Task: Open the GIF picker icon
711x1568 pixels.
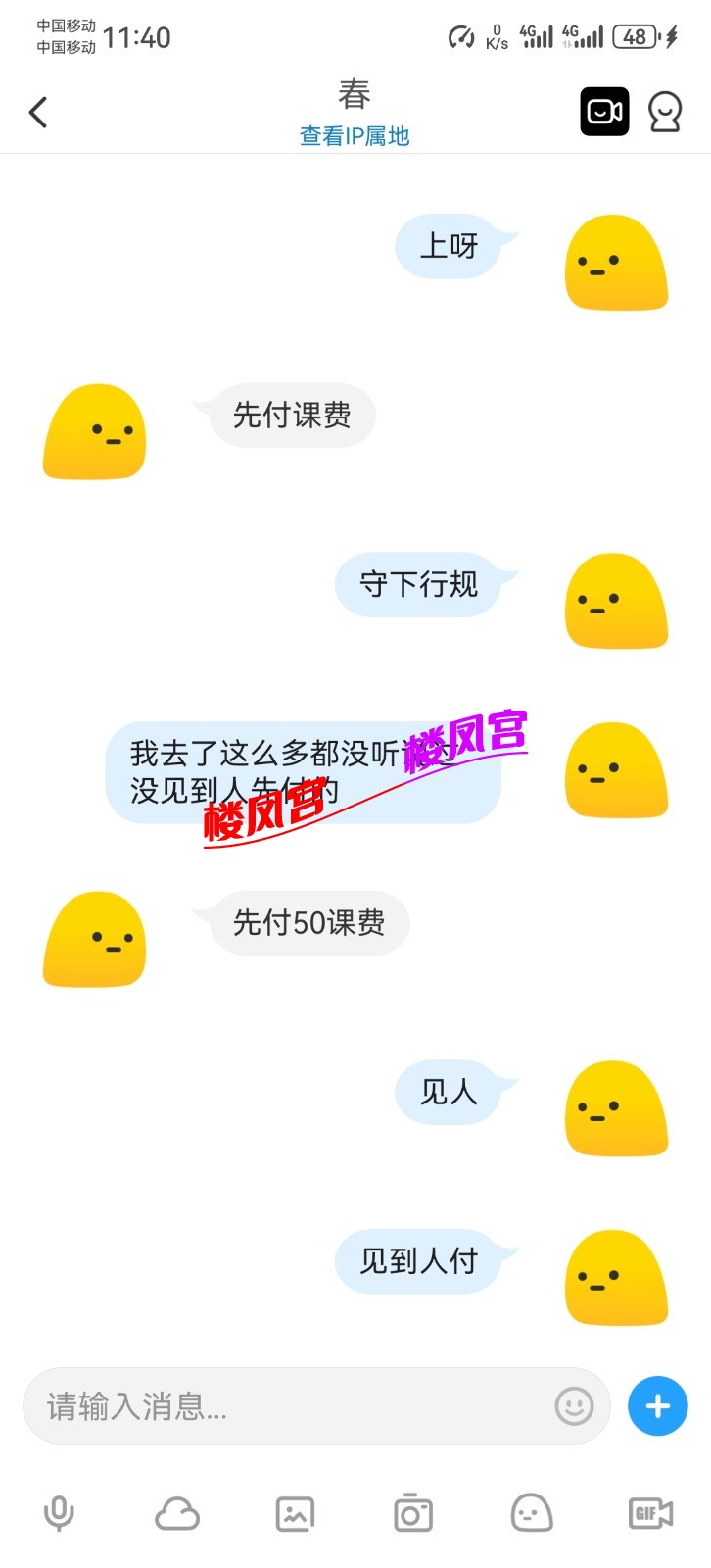Action: (x=647, y=1513)
